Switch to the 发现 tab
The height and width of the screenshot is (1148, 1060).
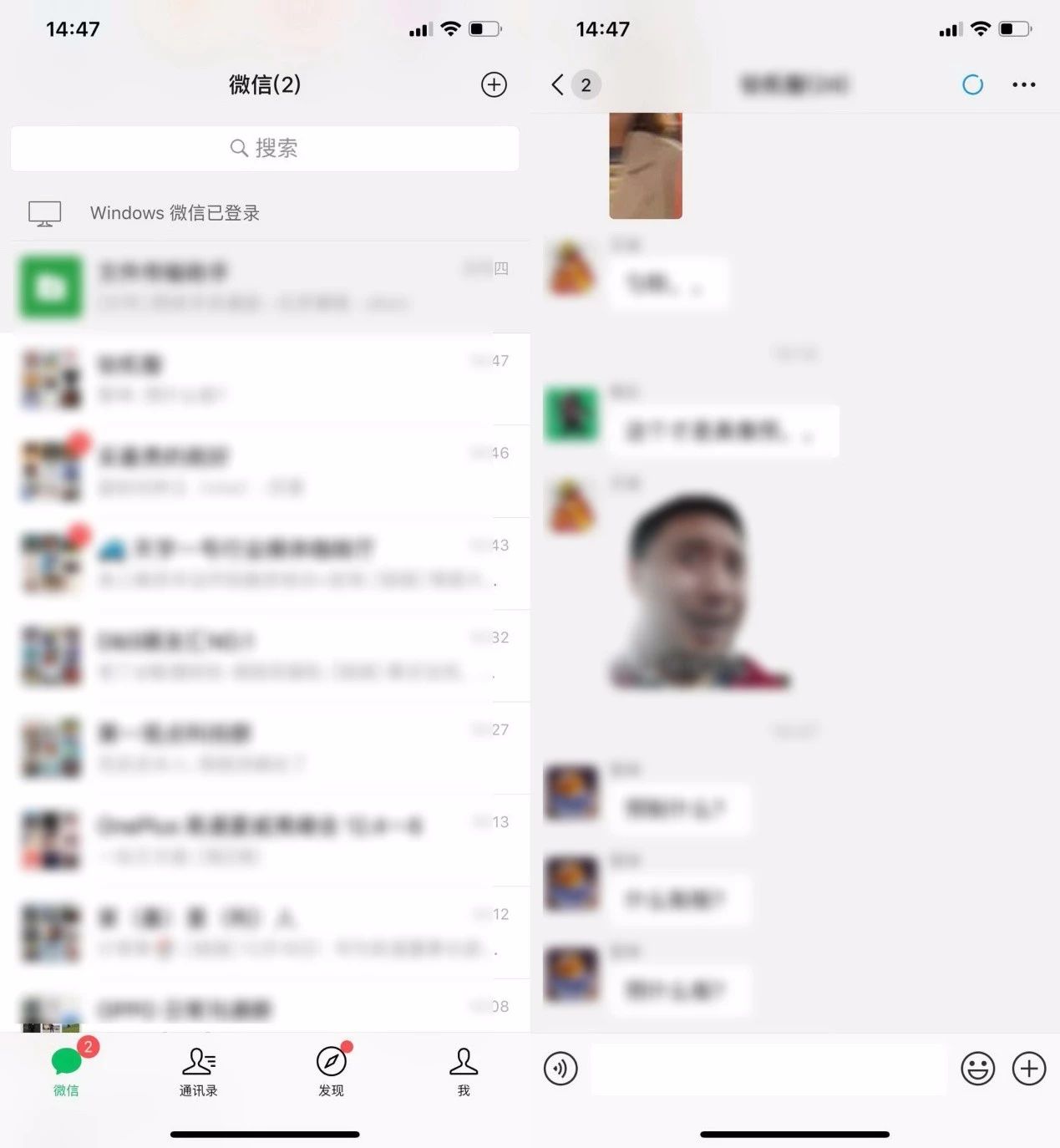point(332,1071)
